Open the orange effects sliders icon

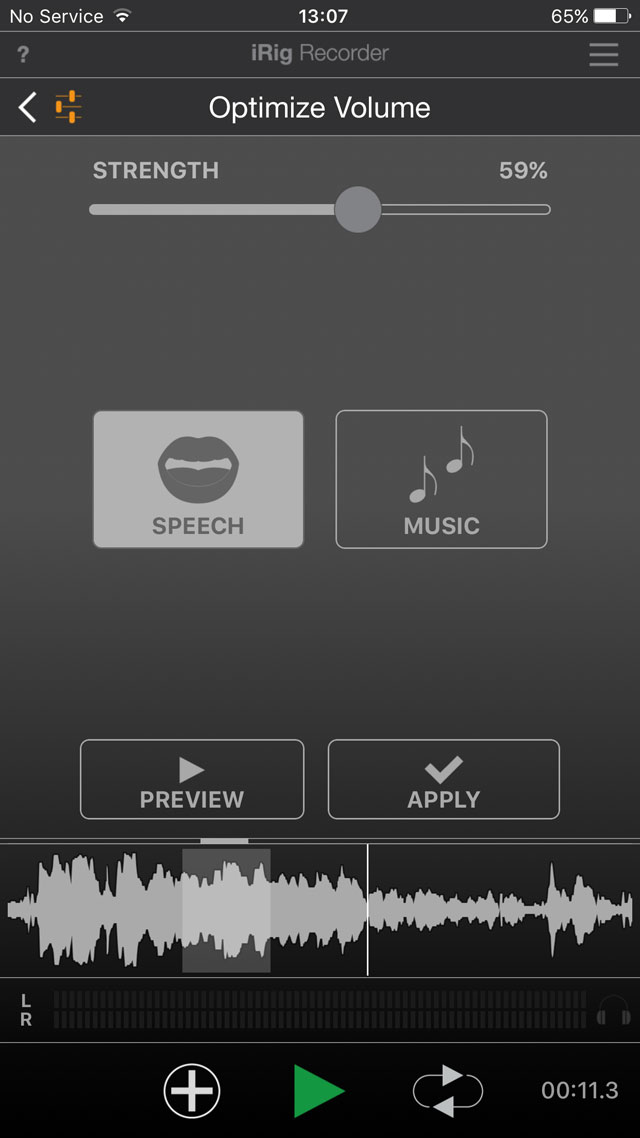pyautogui.click(x=68, y=107)
